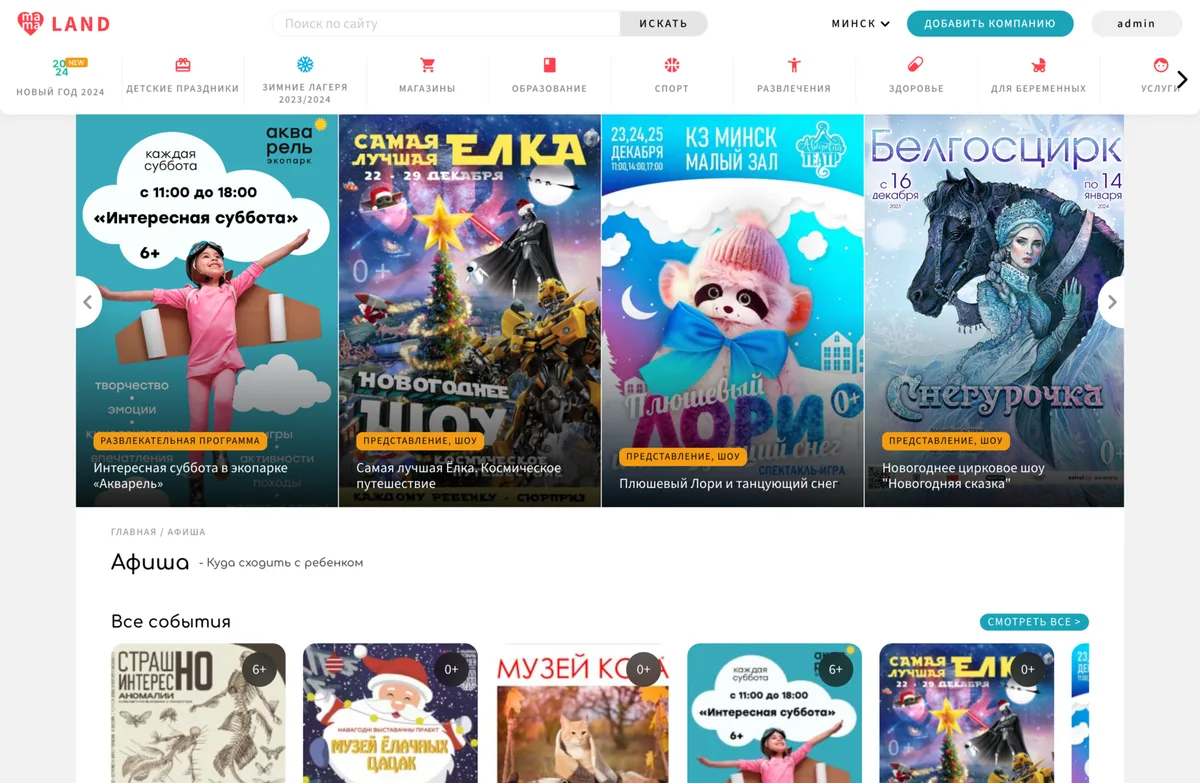Tap СМОТРЕТЬ ВСЕ events button
The height and width of the screenshot is (783, 1200).
pyautogui.click(x=1034, y=622)
